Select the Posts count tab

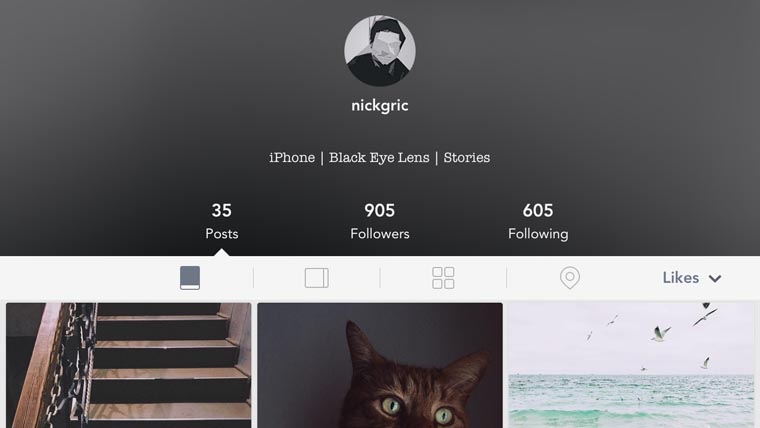click(x=222, y=221)
